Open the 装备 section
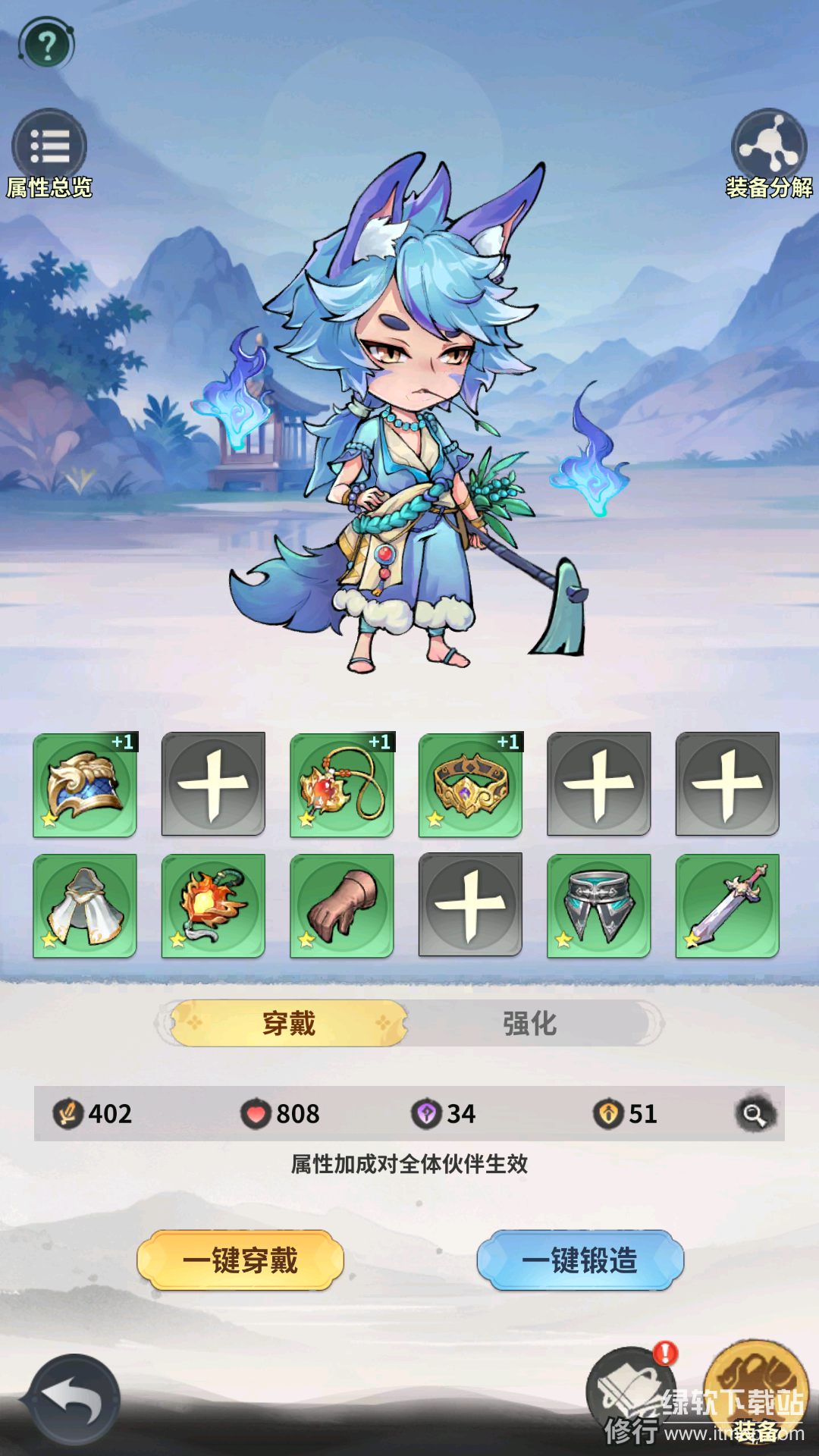Image resolution: width=819 pixels, height=1456 pixels. pyautogui.click(x=756, y=1394)
